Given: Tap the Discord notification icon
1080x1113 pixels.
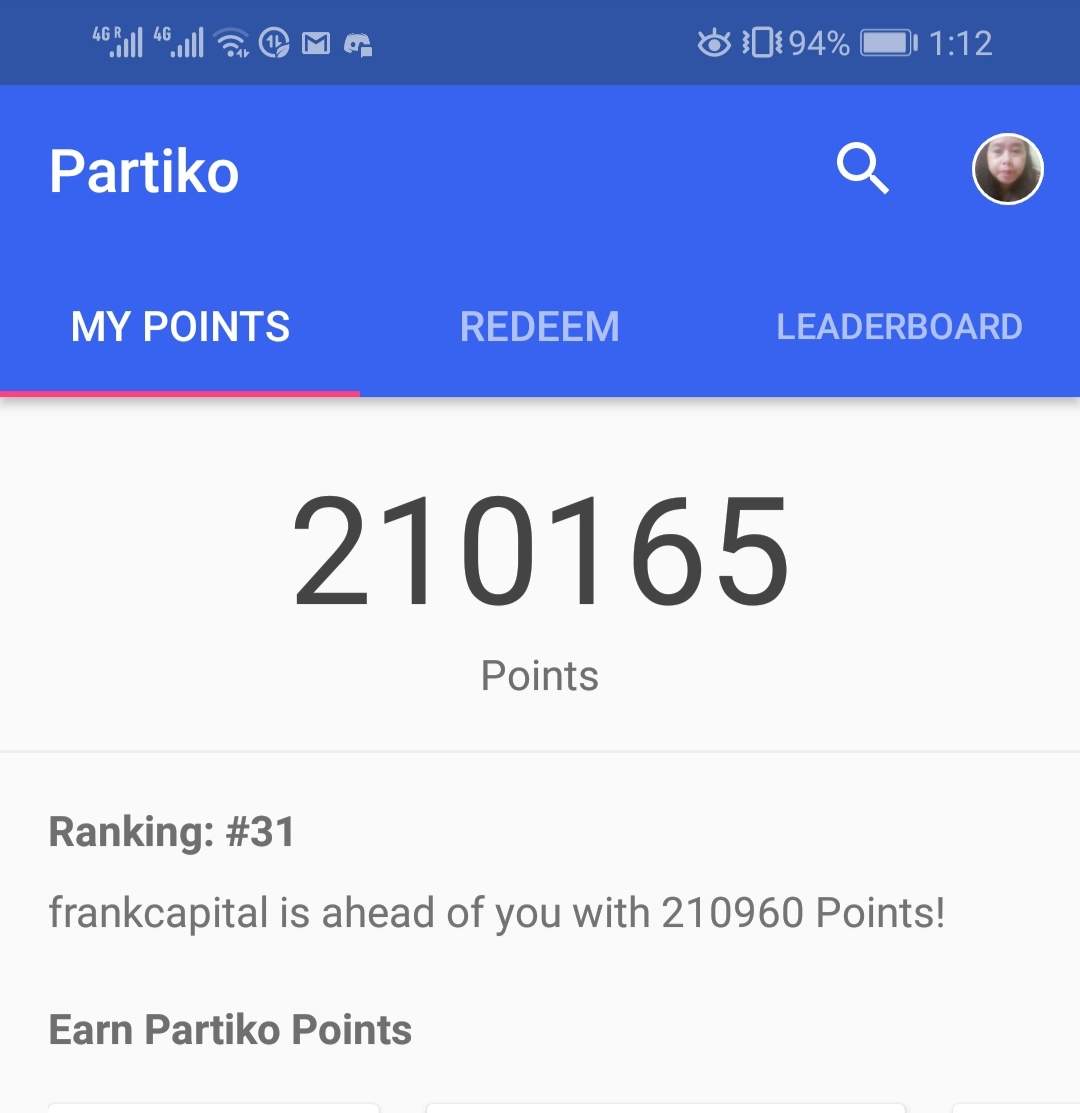Looking at the screenshot, I should coord(358,43).
